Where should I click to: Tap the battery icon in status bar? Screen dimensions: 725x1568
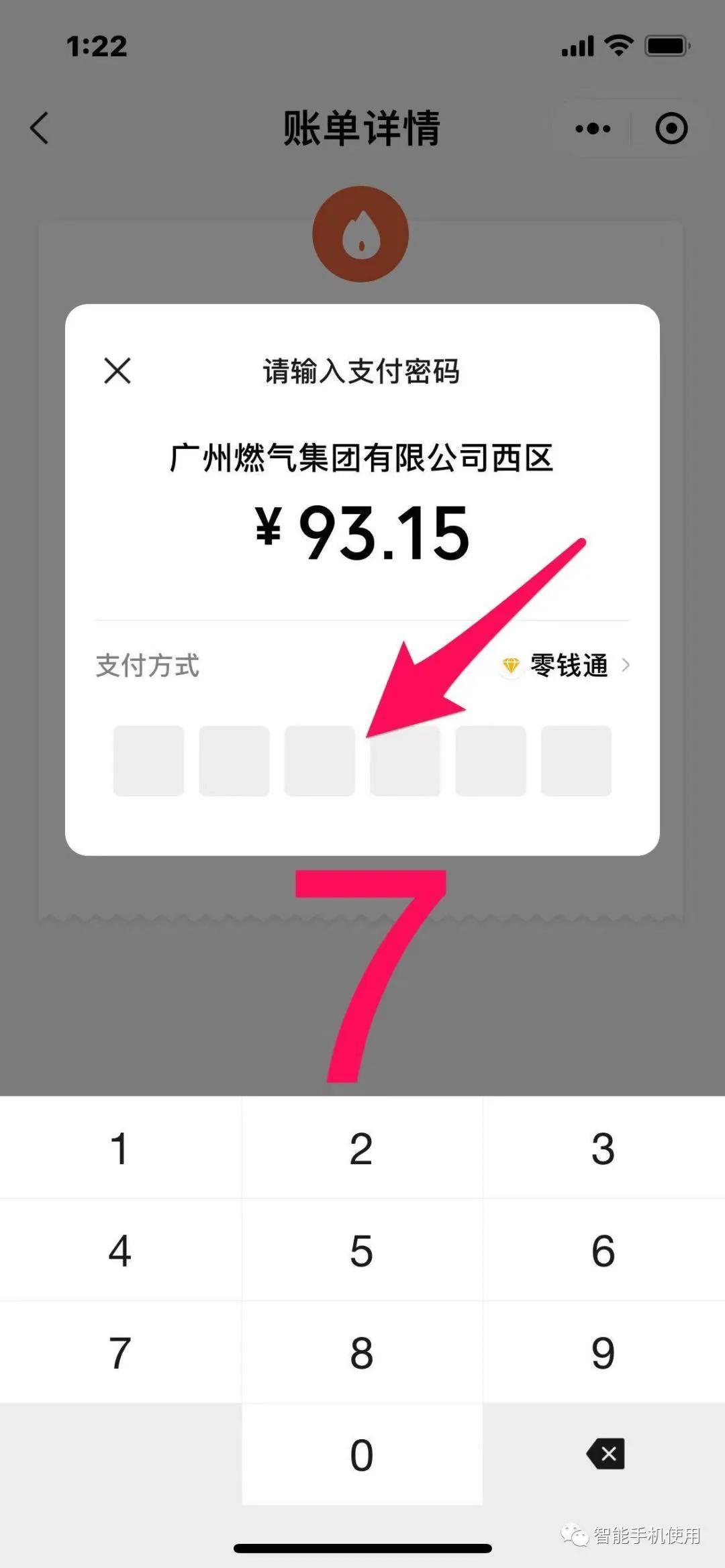665,46
